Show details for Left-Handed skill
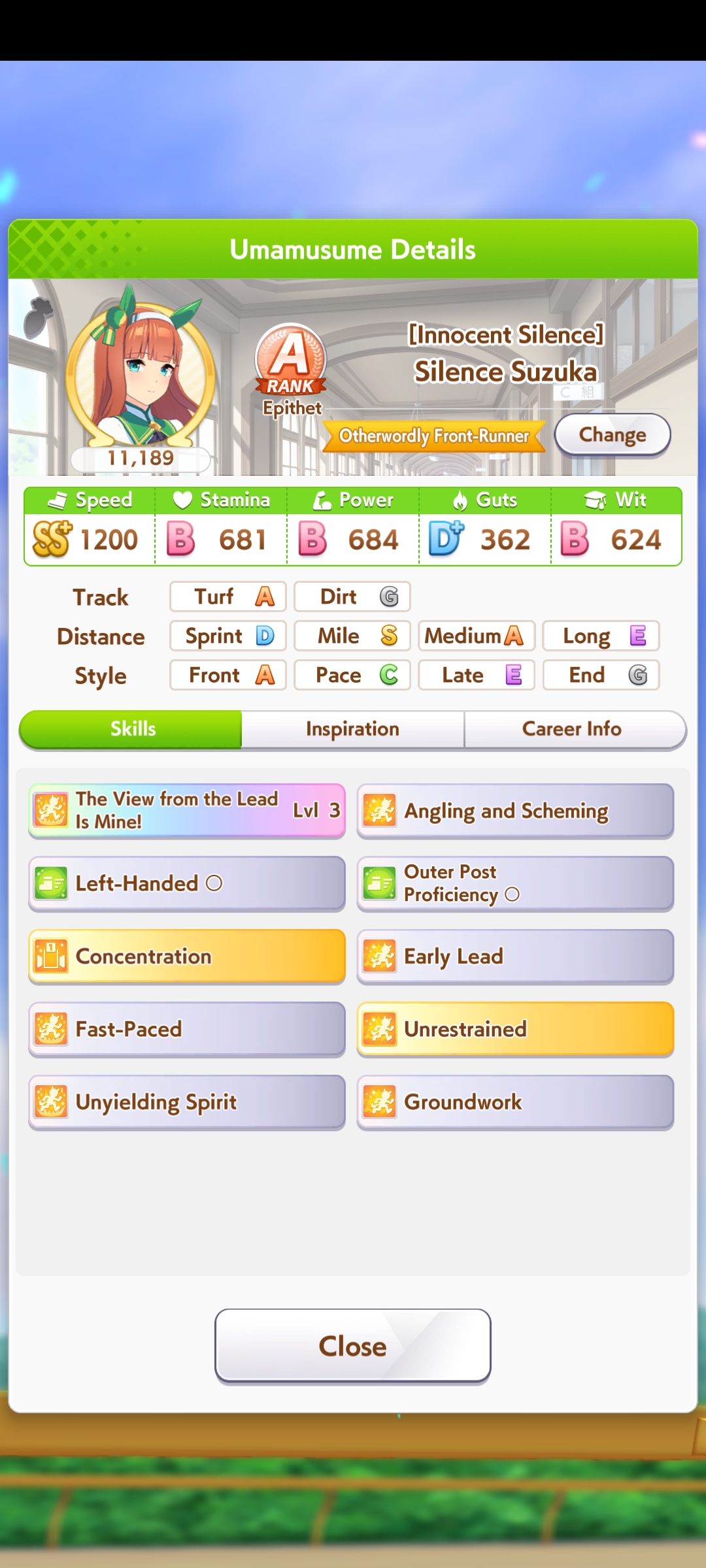 (x=187, y=883)
